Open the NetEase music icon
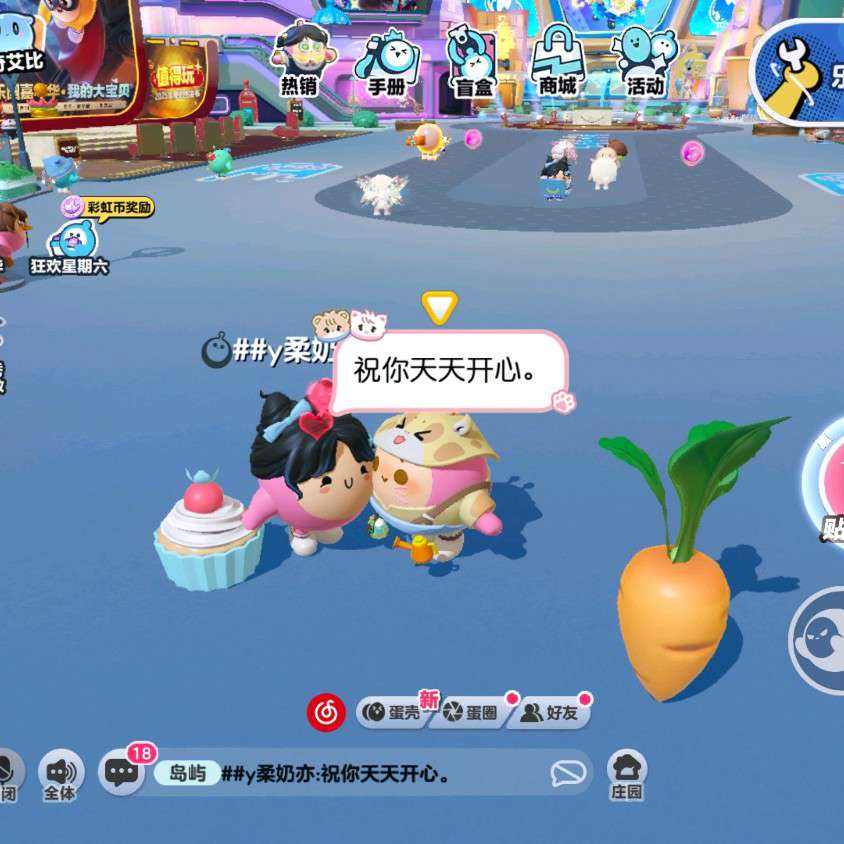 pos(325,712)
